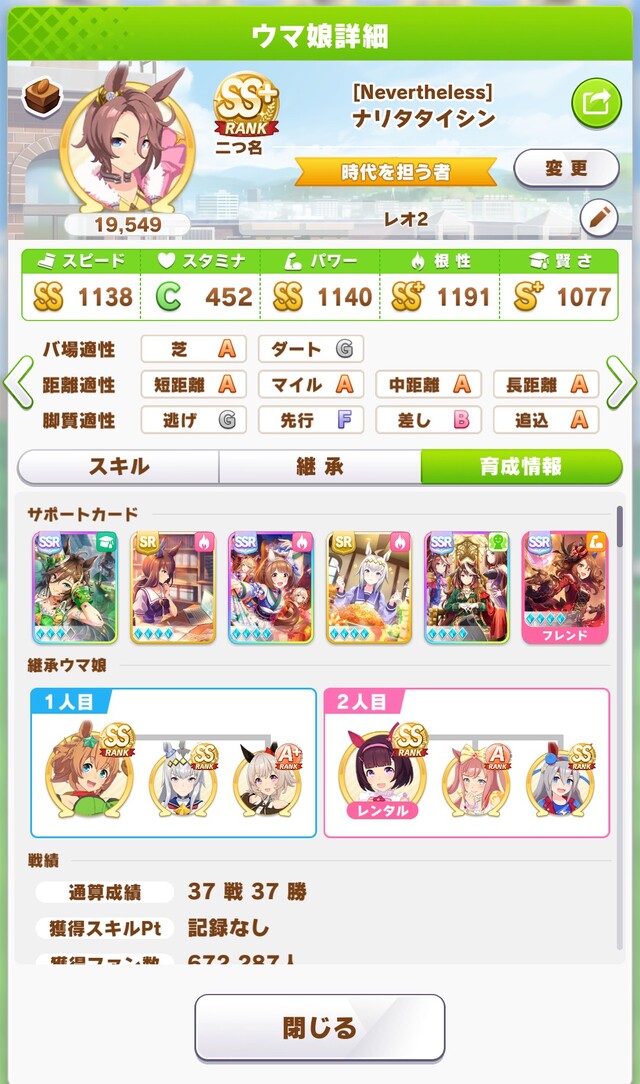Screen dimensions: 640x1084
Task: Close the dialog with 閉じる
Action: tap(320, 1027)
